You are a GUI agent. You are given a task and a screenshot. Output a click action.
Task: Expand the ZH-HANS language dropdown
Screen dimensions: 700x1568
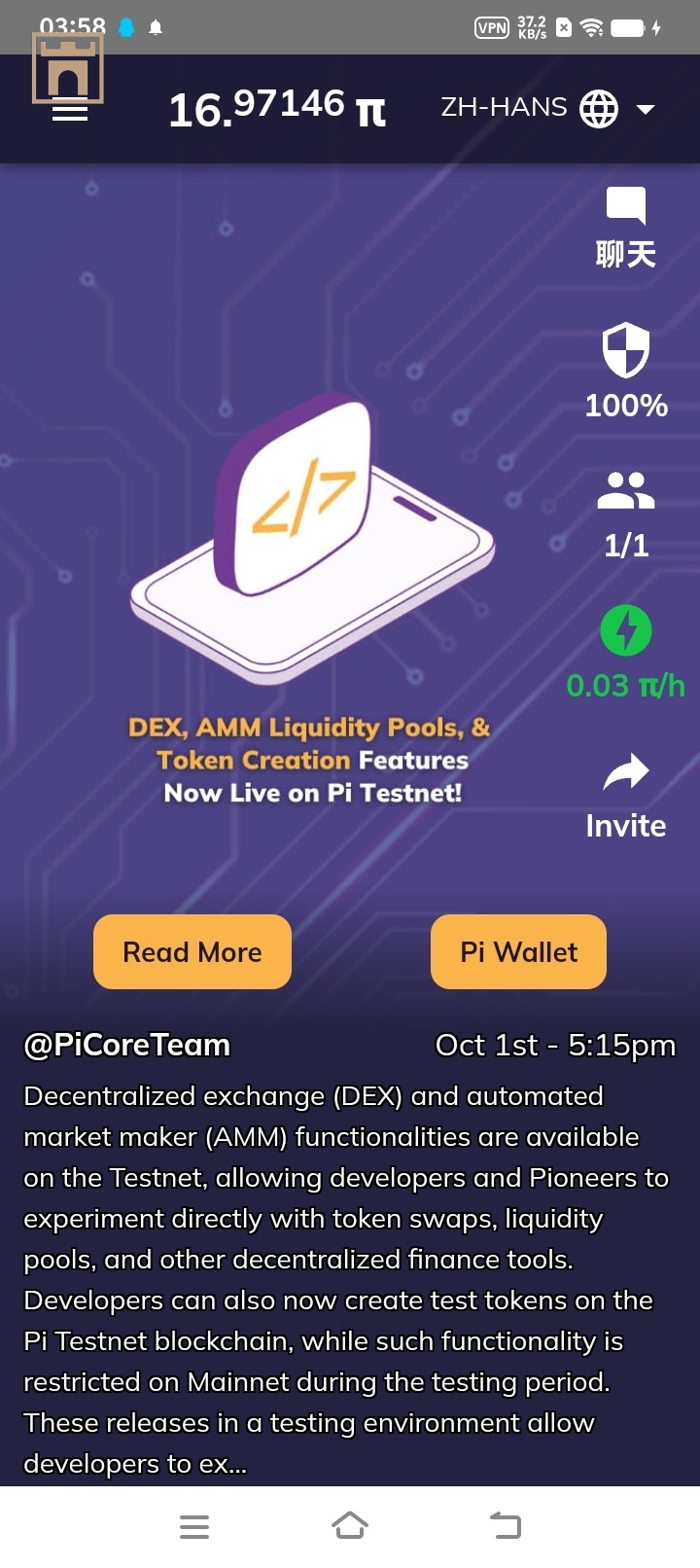click(645, 109)
